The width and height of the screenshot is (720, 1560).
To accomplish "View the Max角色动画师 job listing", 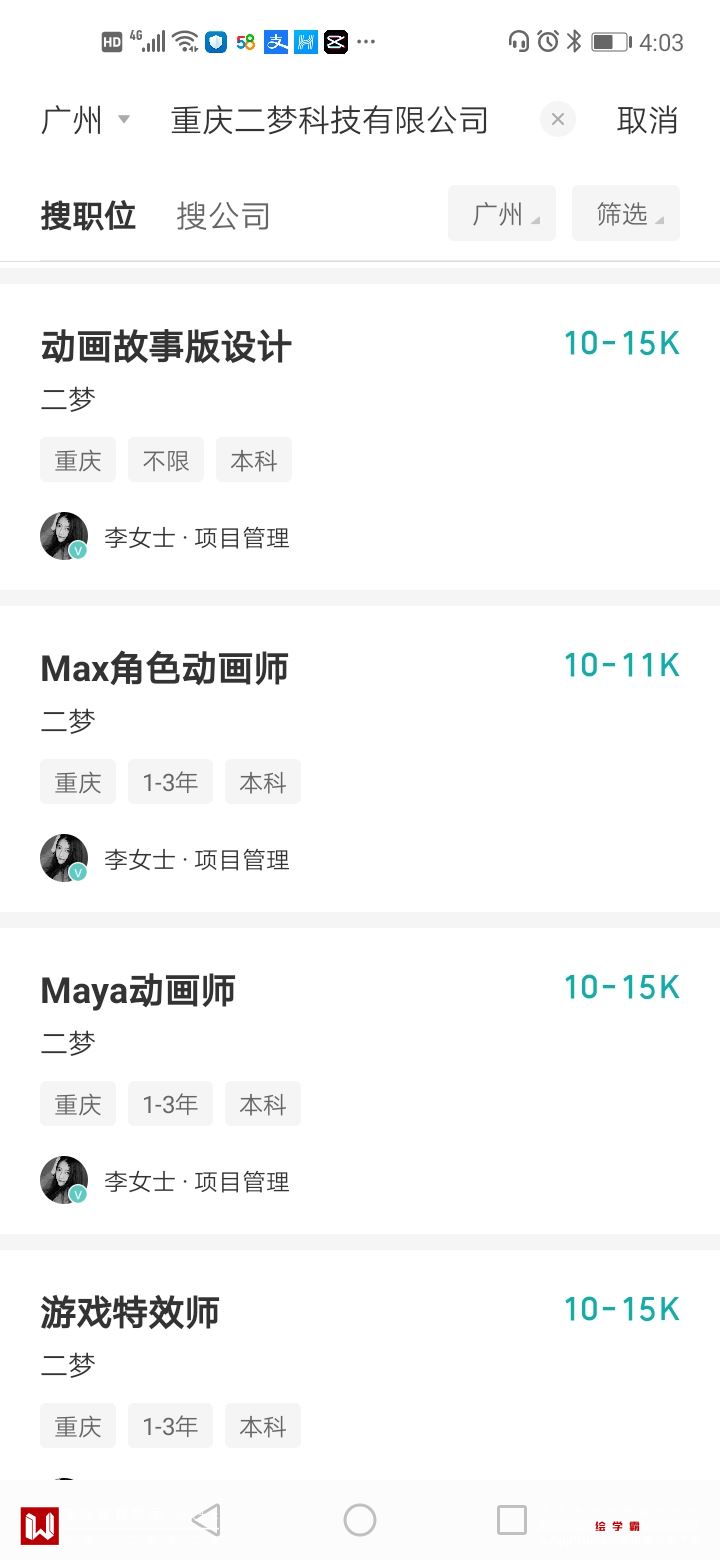I will [x=165, y=669].
